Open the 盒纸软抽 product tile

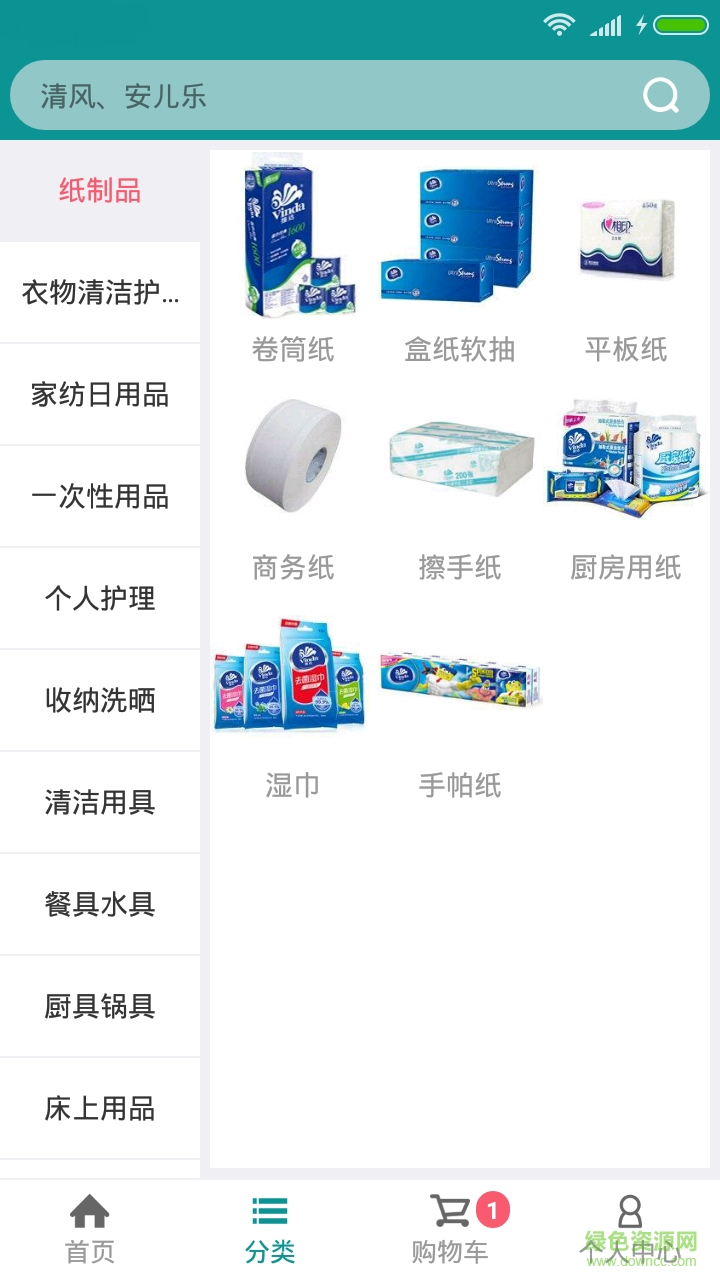[x=459, y=260]
